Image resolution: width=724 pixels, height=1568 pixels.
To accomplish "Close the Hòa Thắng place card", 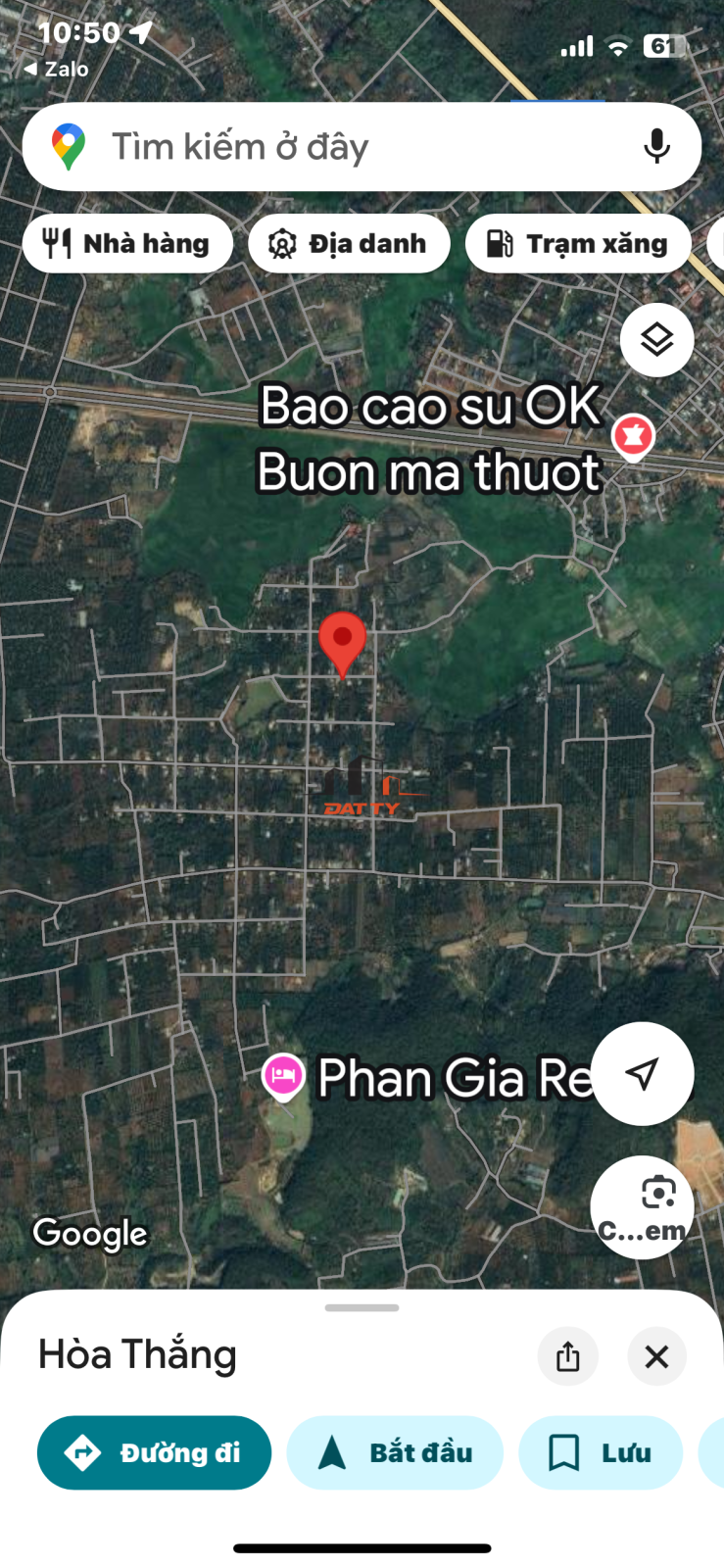I will click(x=656, y=1356).
